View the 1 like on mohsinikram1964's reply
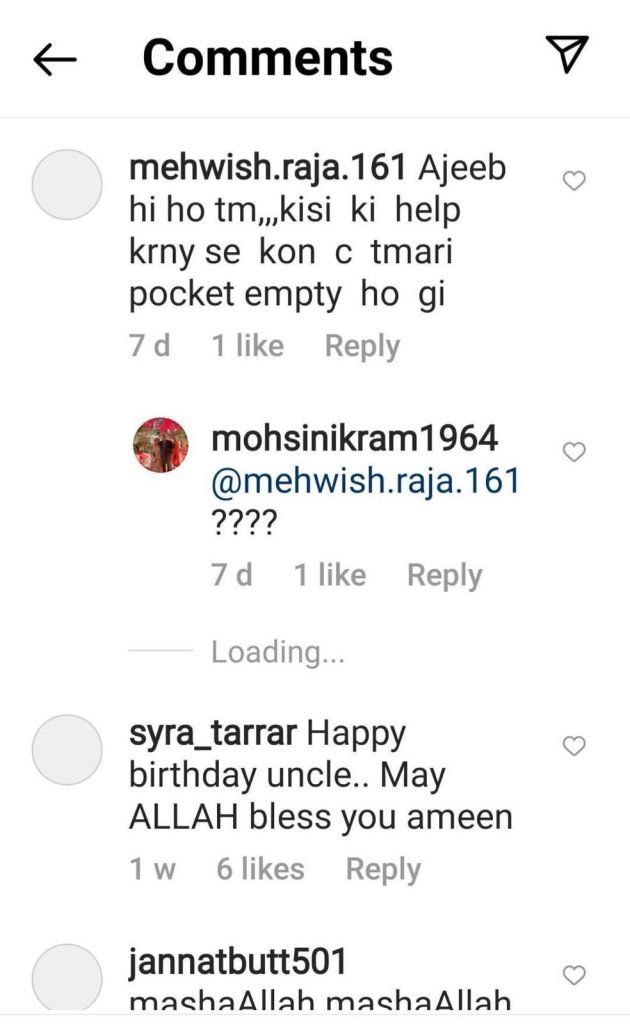Screen dimensions: 630x1024 pos(329,575)
